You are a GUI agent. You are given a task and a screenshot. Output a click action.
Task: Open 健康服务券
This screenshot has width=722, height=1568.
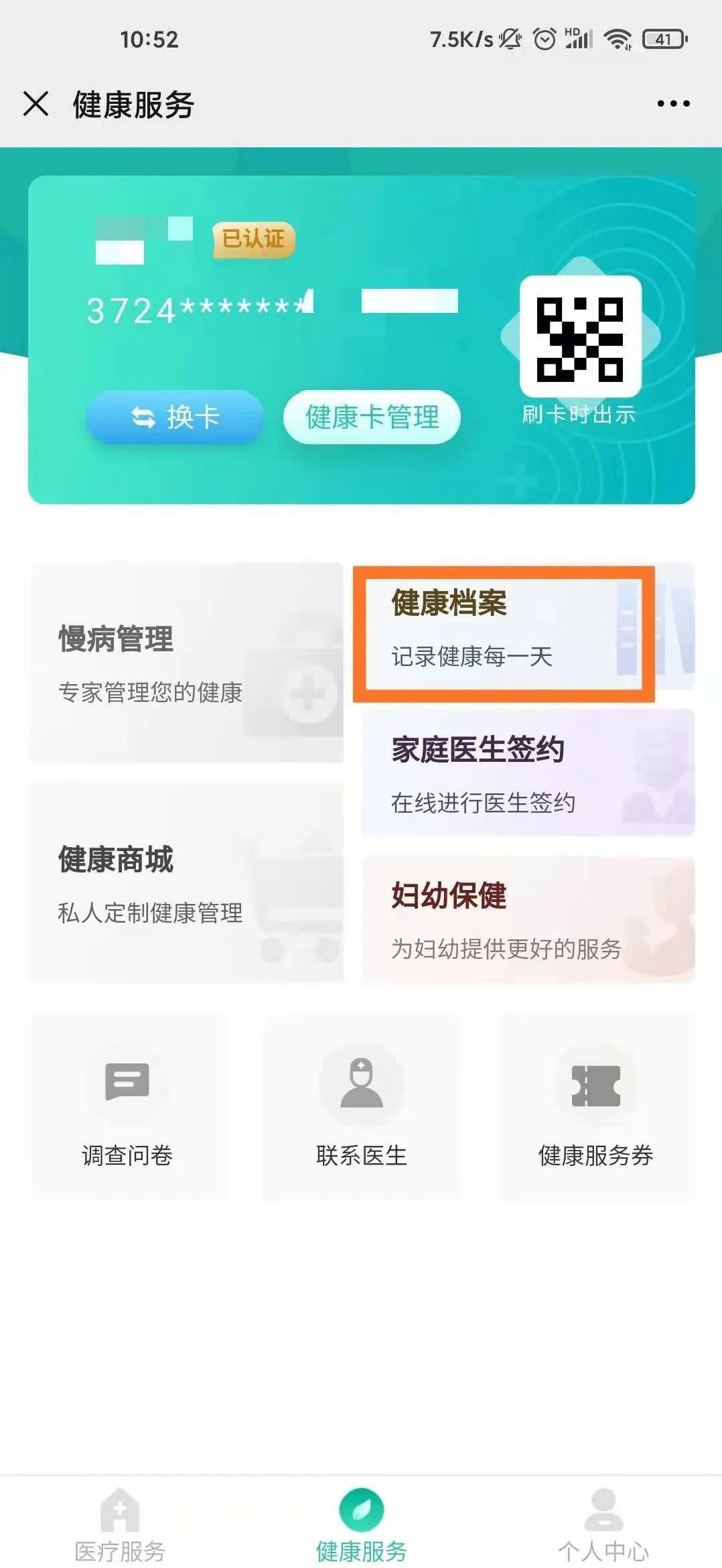[x=595, y=1106]
